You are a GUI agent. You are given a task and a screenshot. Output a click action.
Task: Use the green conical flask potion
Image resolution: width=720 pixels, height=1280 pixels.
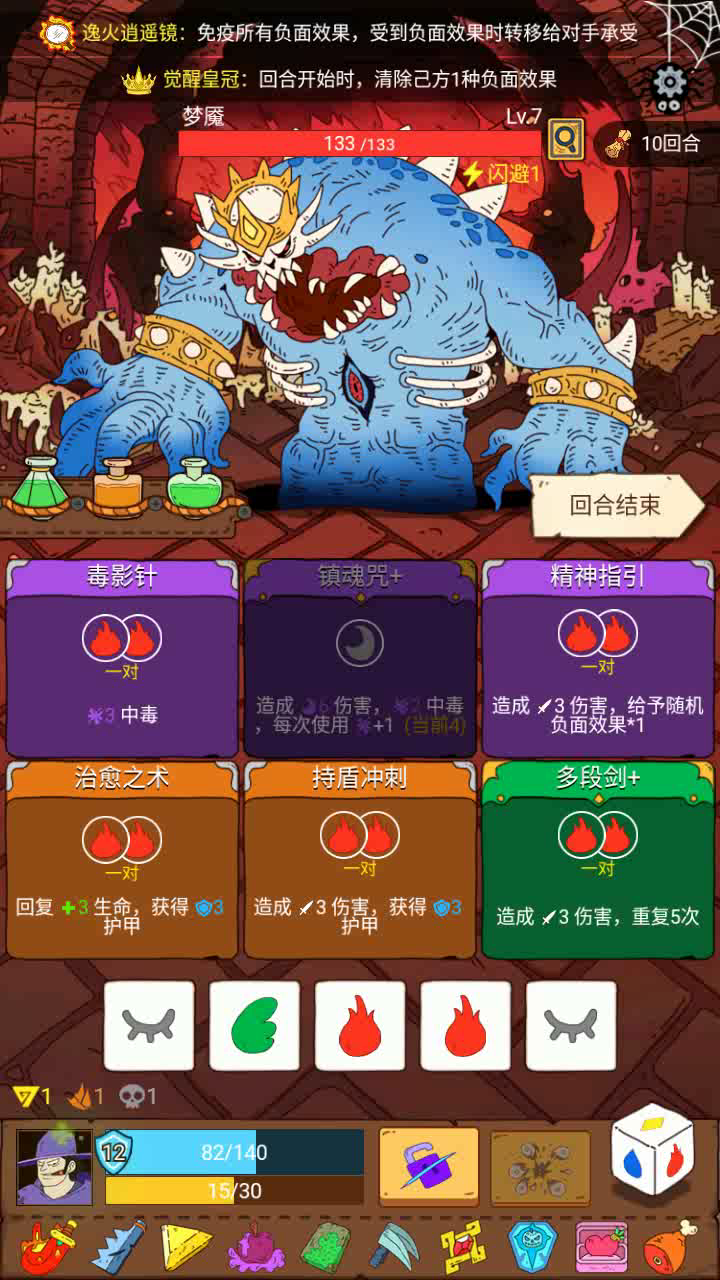pos(38,487)
